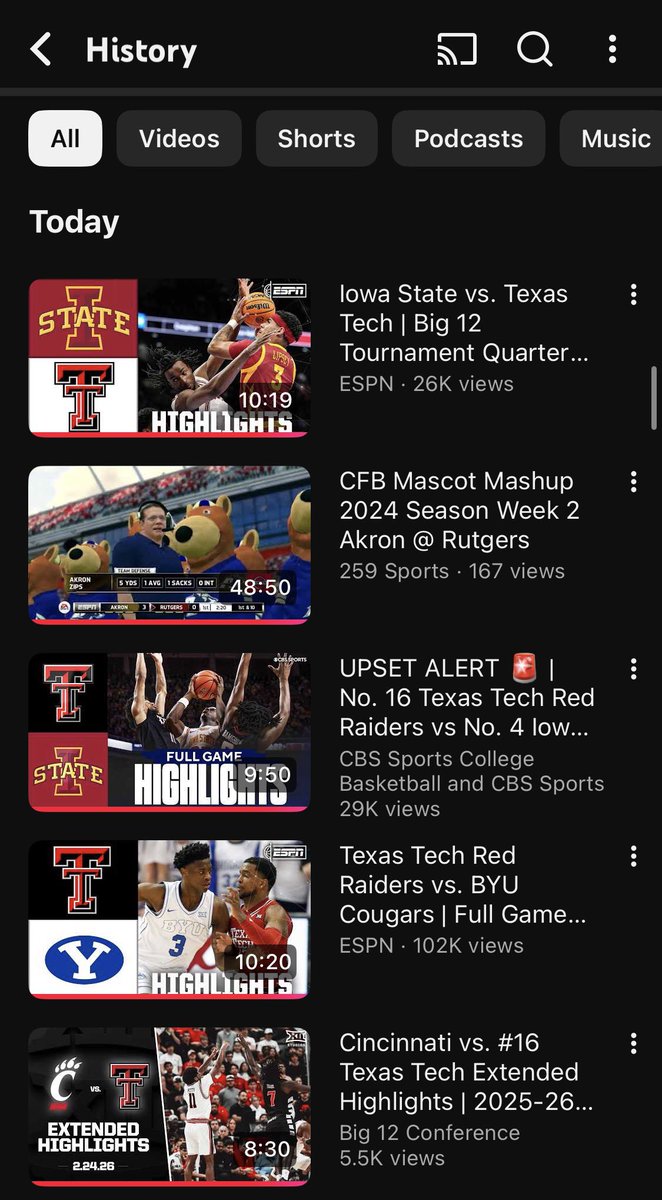Play Iowa State vs. Texas Tech highlights
662x1200 pixels.
tap(169, 357)
